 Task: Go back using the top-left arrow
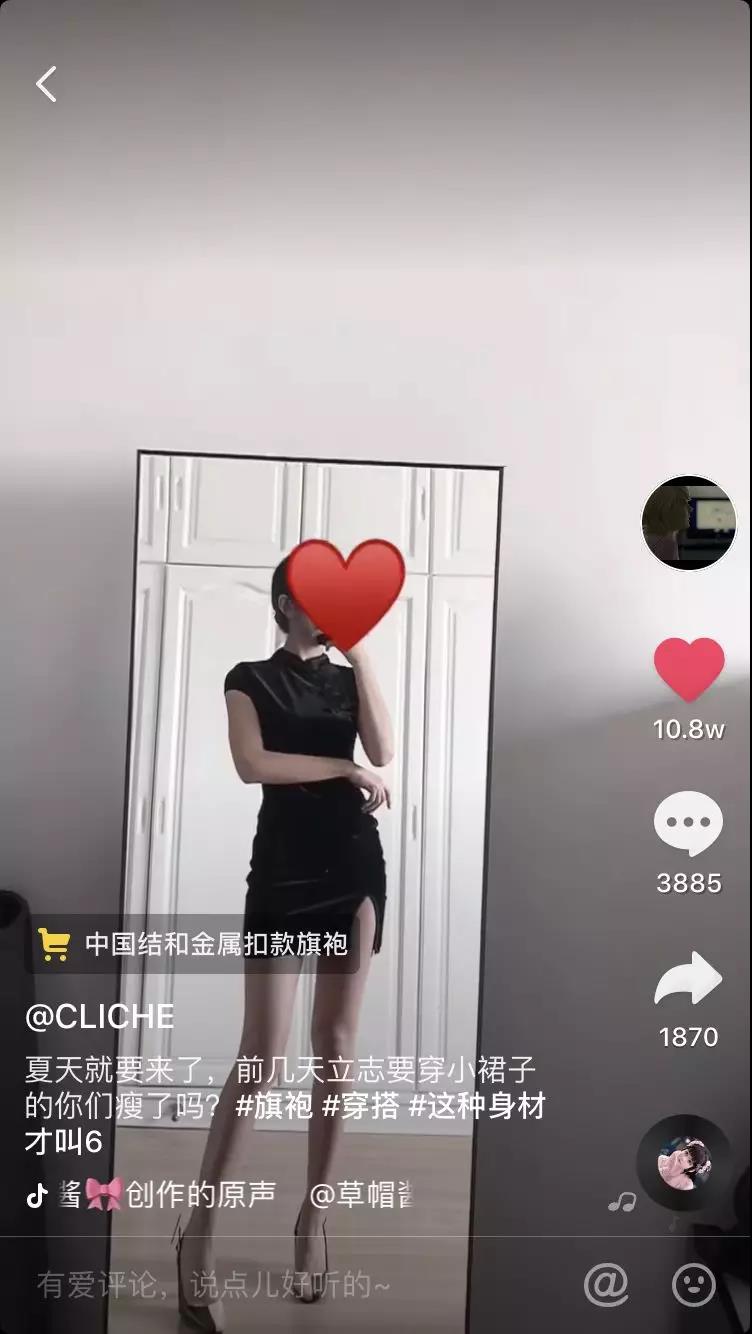[x=46, y=84]
